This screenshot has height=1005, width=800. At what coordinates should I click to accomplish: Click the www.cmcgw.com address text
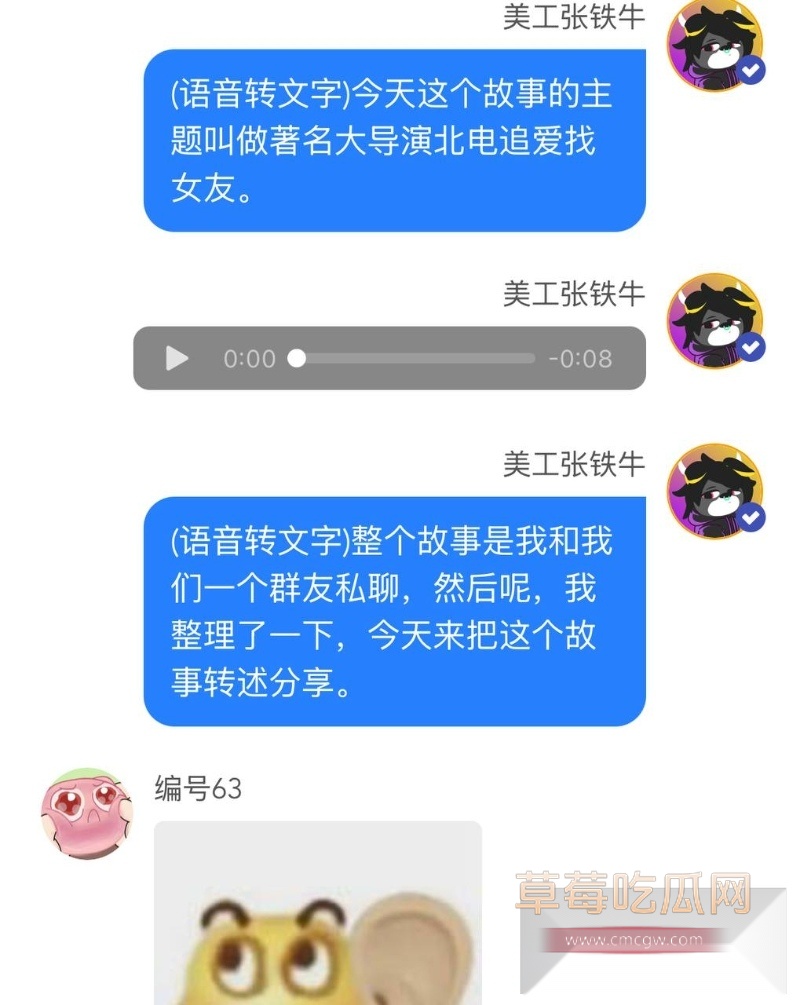click(634, 940)
